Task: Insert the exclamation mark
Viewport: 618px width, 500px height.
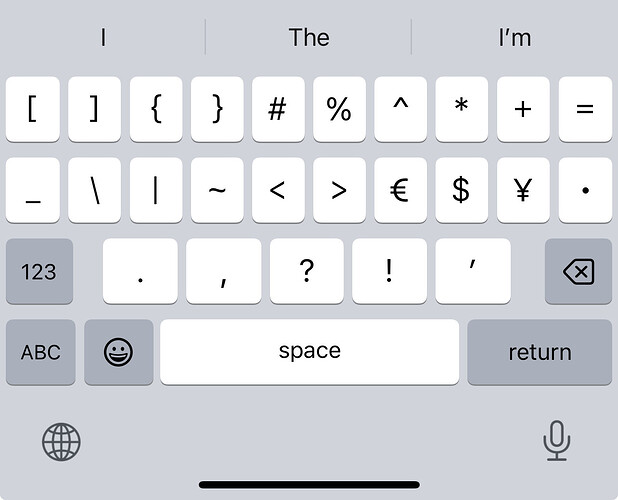Action: point(390,271)
